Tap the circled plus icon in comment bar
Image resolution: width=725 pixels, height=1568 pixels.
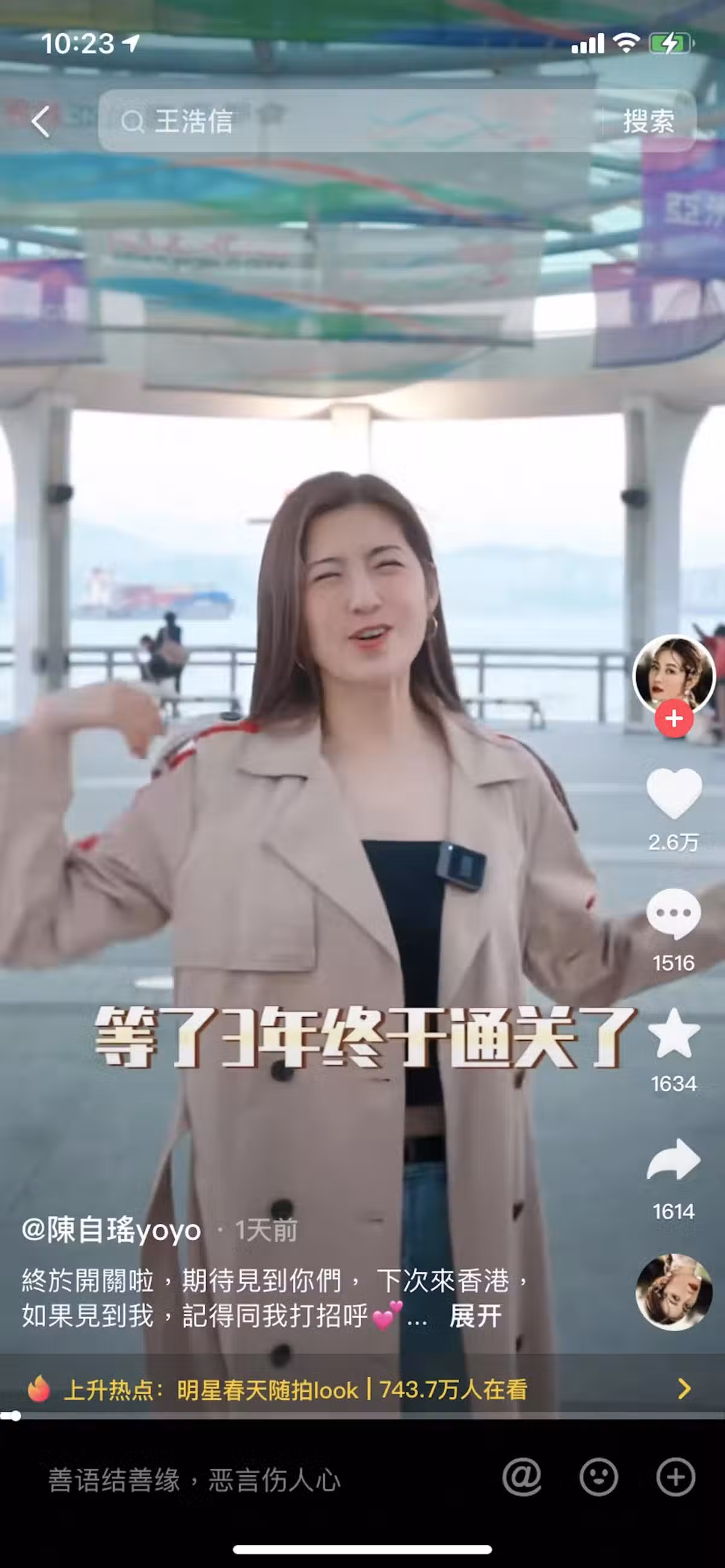675,1477
